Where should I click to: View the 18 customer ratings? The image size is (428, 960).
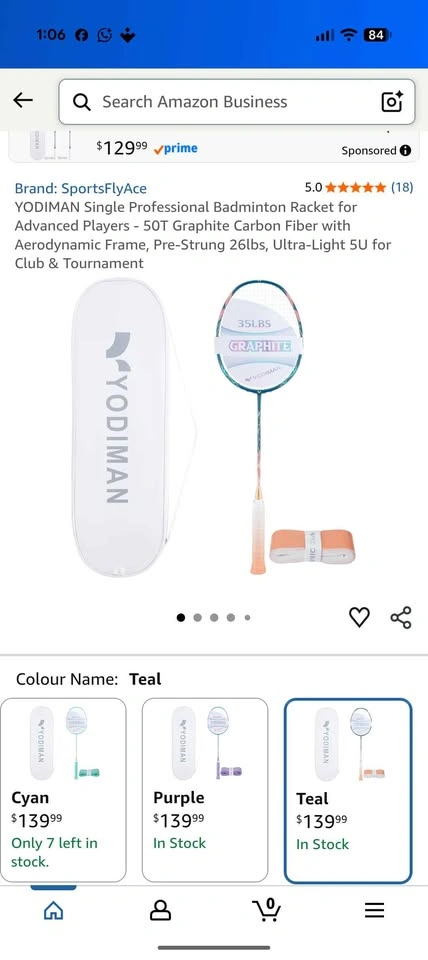point(402,187)
